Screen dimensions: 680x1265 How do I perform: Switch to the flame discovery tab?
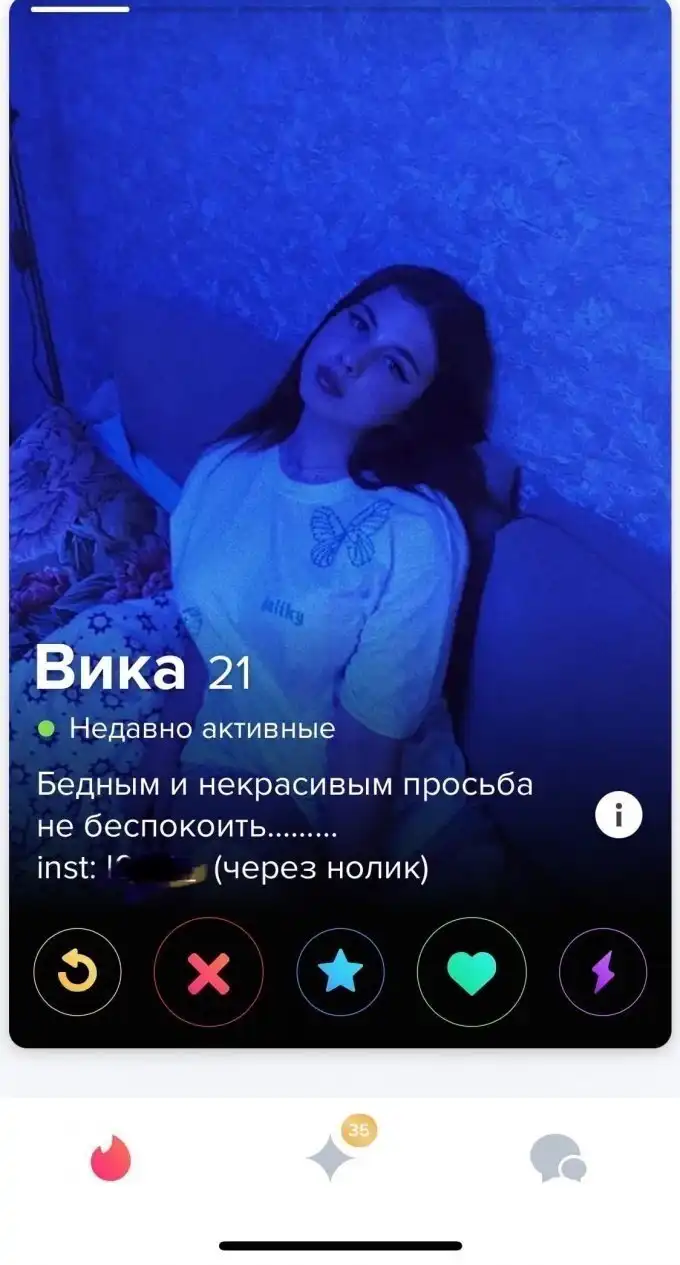point(111,1158)
